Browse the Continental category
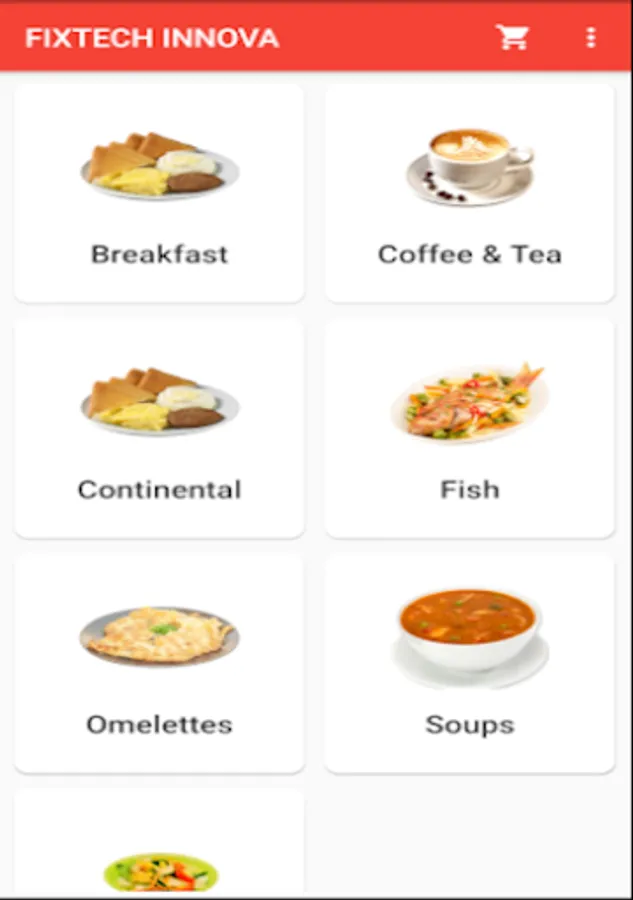Image resolution: width=633 pixels, height=900 pixels. click(159, 429)
